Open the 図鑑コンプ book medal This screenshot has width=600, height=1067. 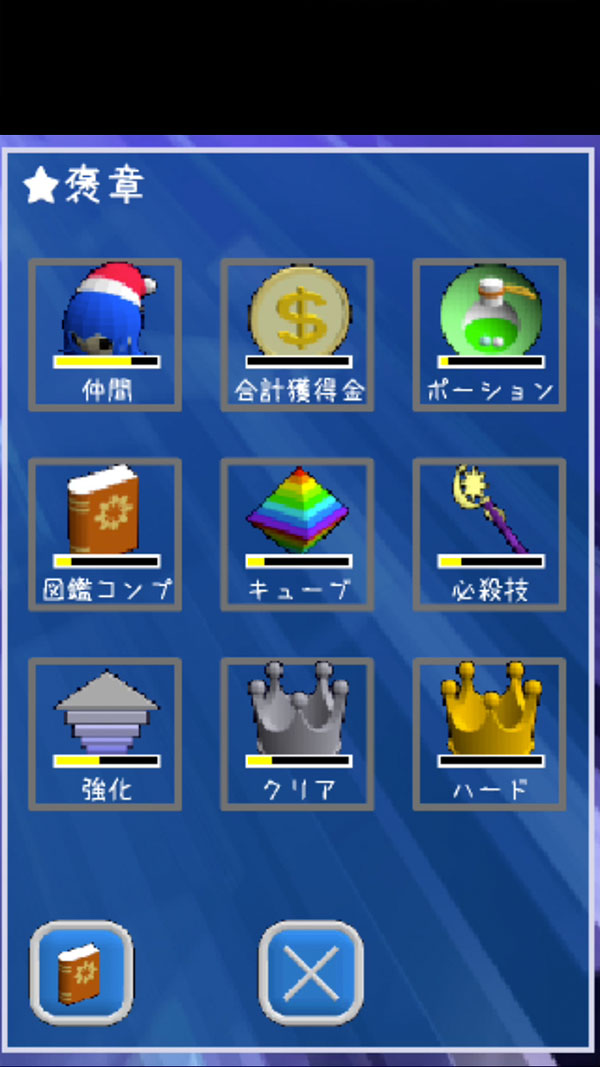tap(105, 534)
